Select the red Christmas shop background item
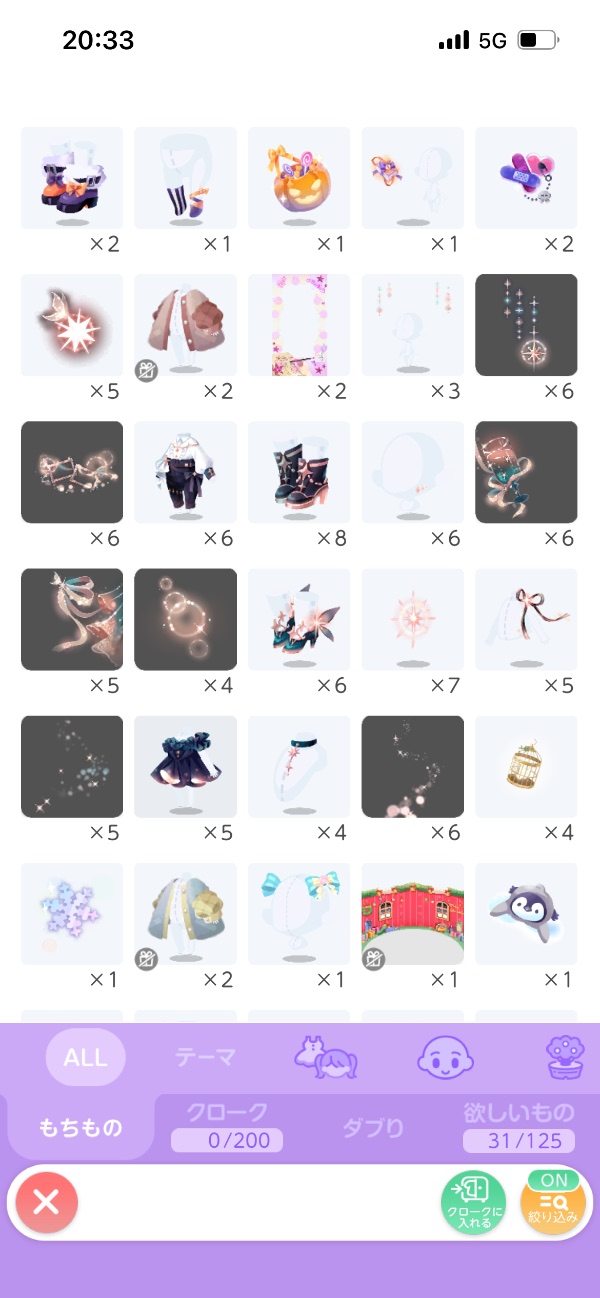The height and width of the screenshot is (1298, 600). [412, 914]
